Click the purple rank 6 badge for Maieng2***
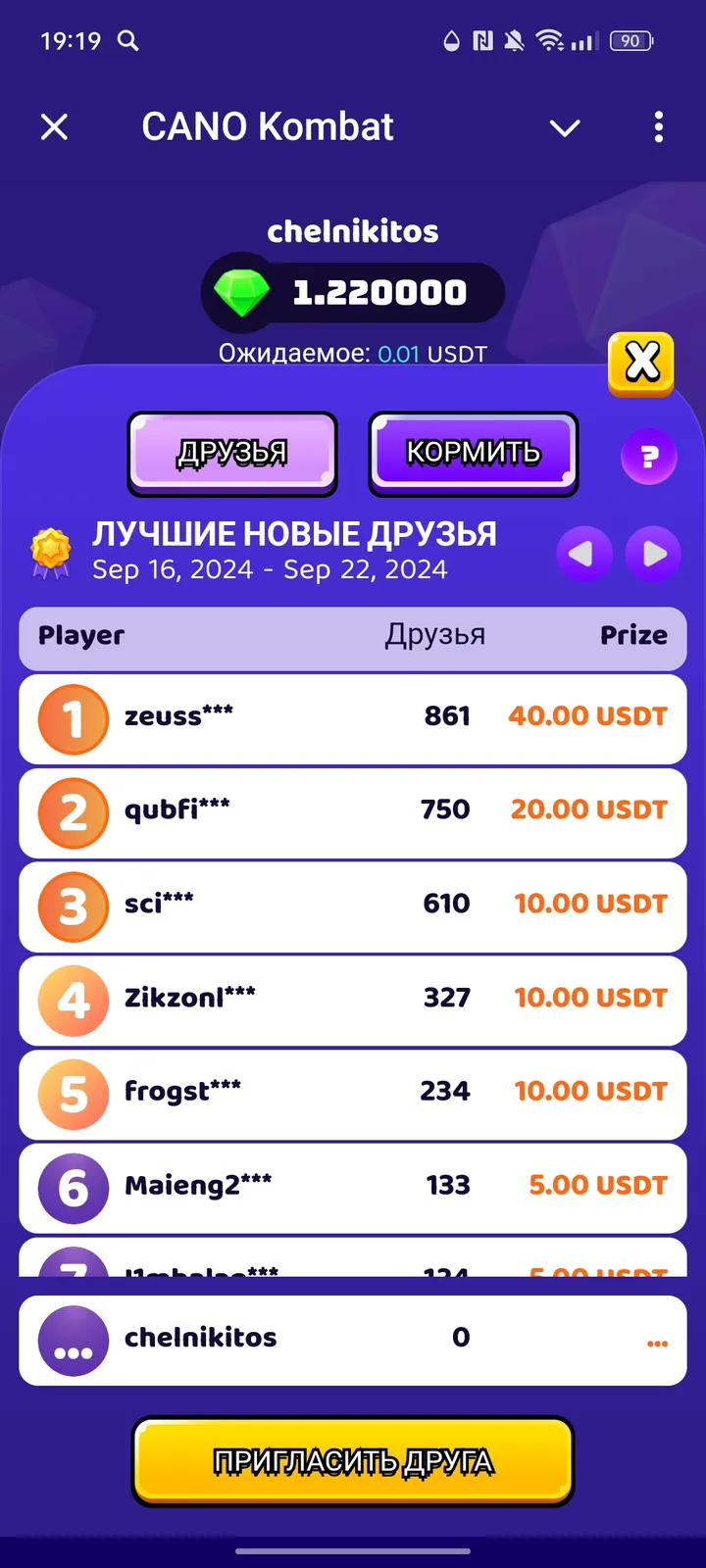The height and width of the screenshot is (1568, 706). click(x=72, y=1189)
